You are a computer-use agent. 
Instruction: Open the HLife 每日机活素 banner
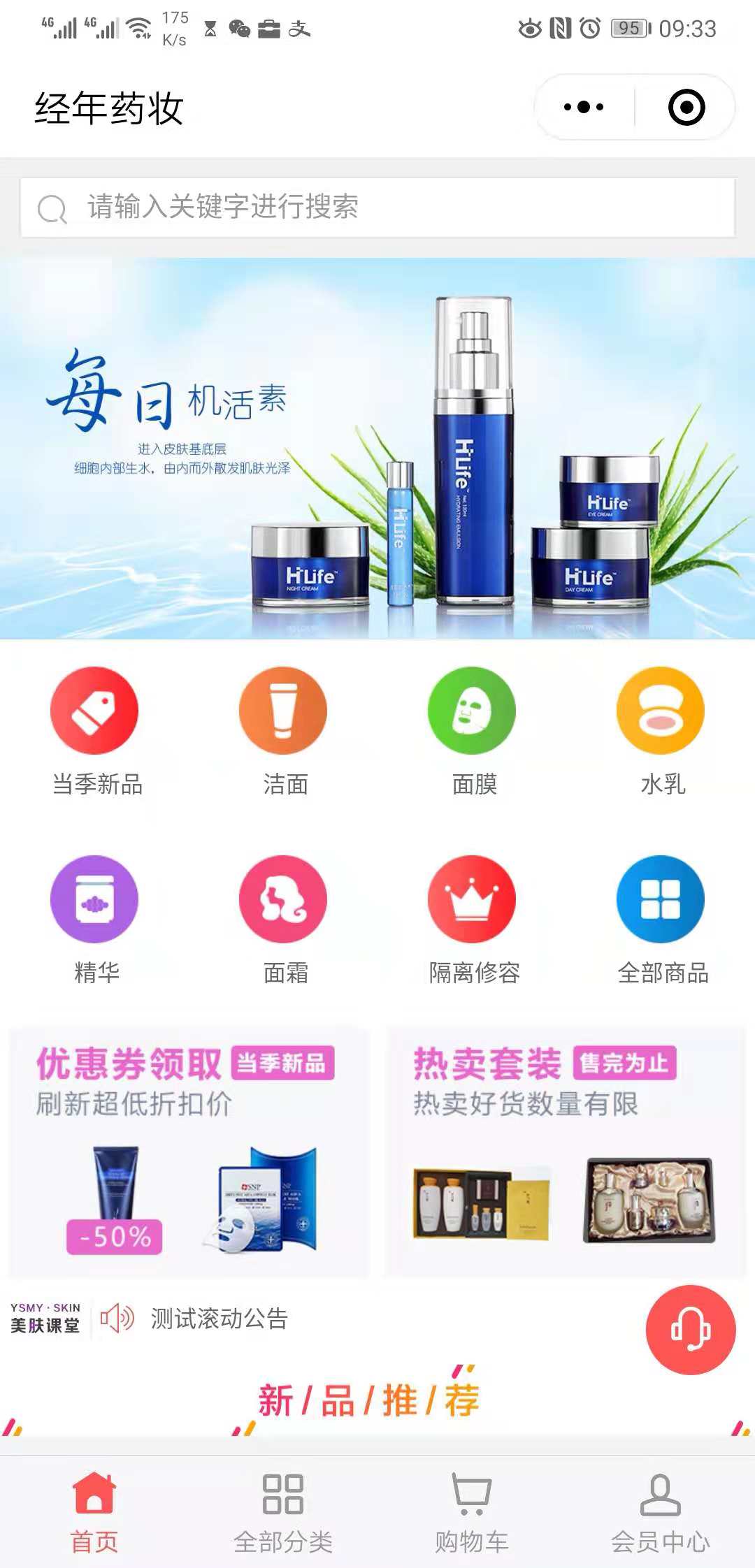click(x=377, y=449)
